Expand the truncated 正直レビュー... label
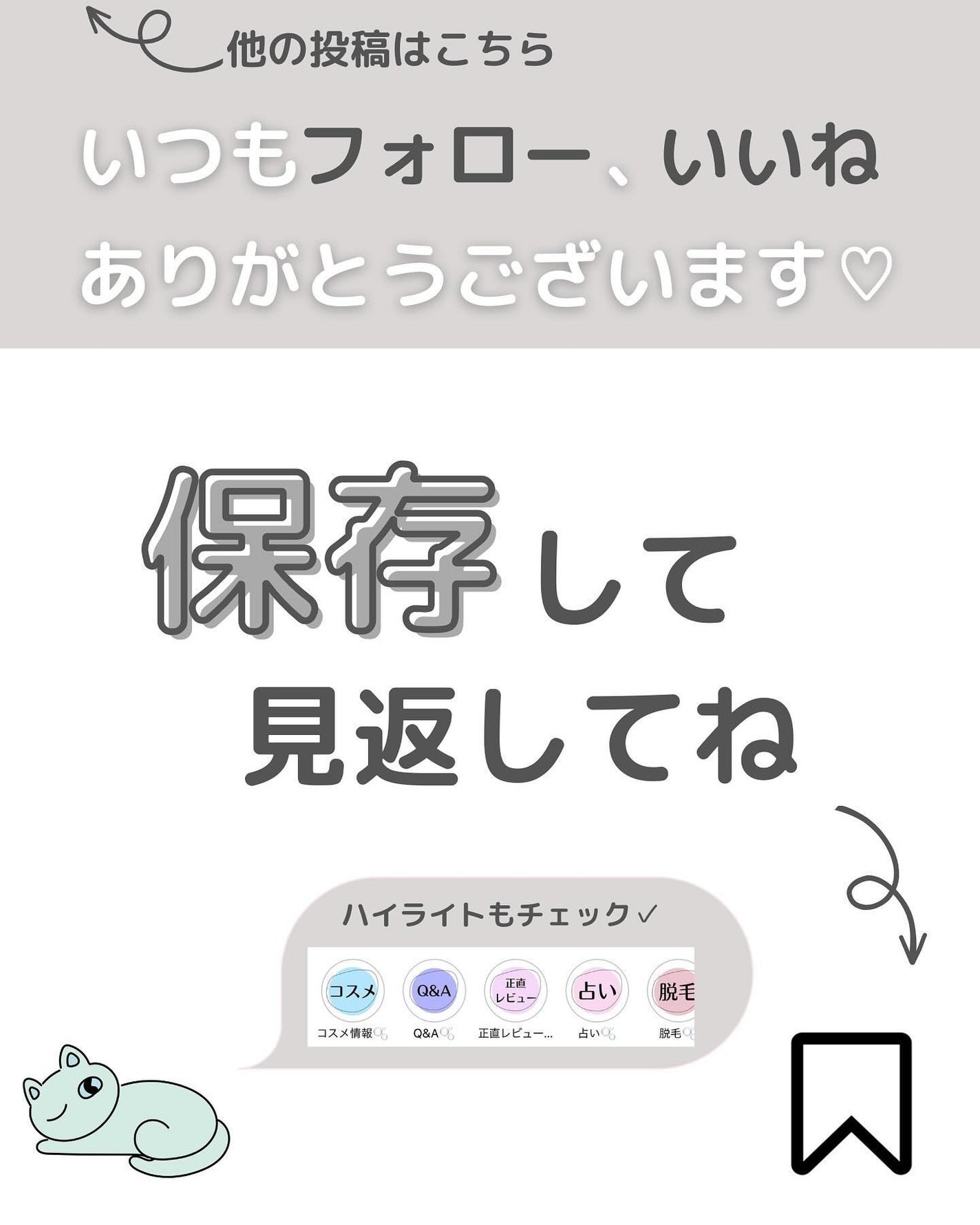This screenshot has width=980, height=1225. (515, 1032)
